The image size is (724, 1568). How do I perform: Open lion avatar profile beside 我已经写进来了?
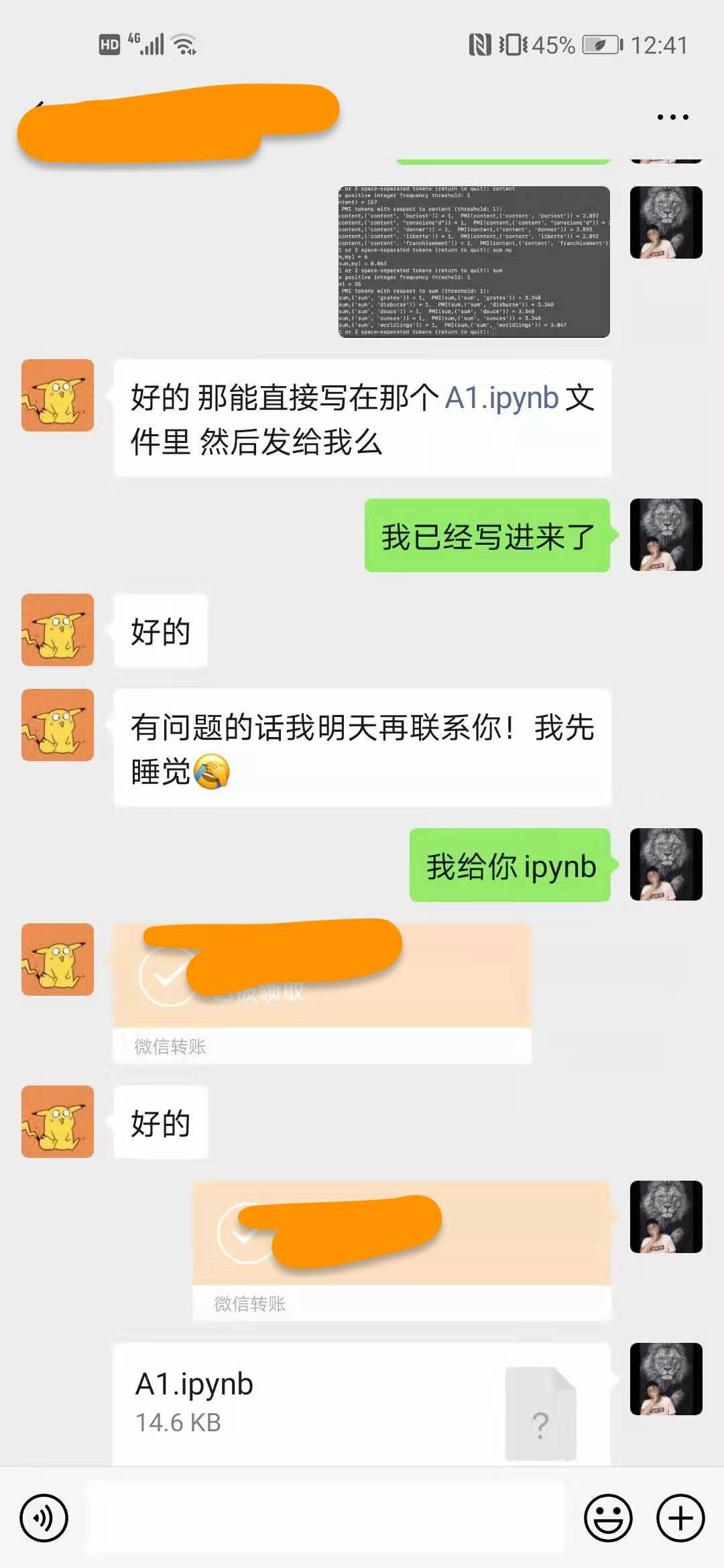666,535
